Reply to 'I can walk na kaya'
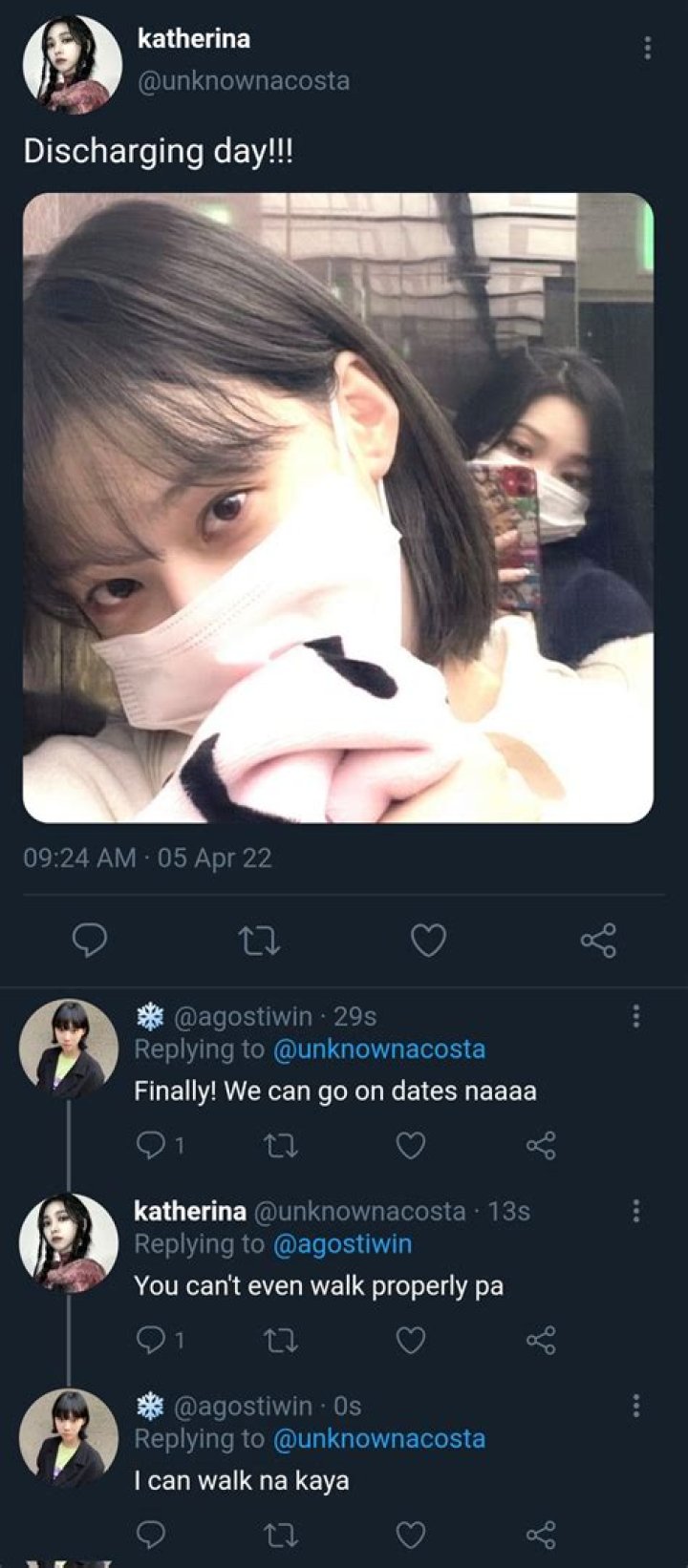688x1568 pixels. click(x=150, y=1535)
